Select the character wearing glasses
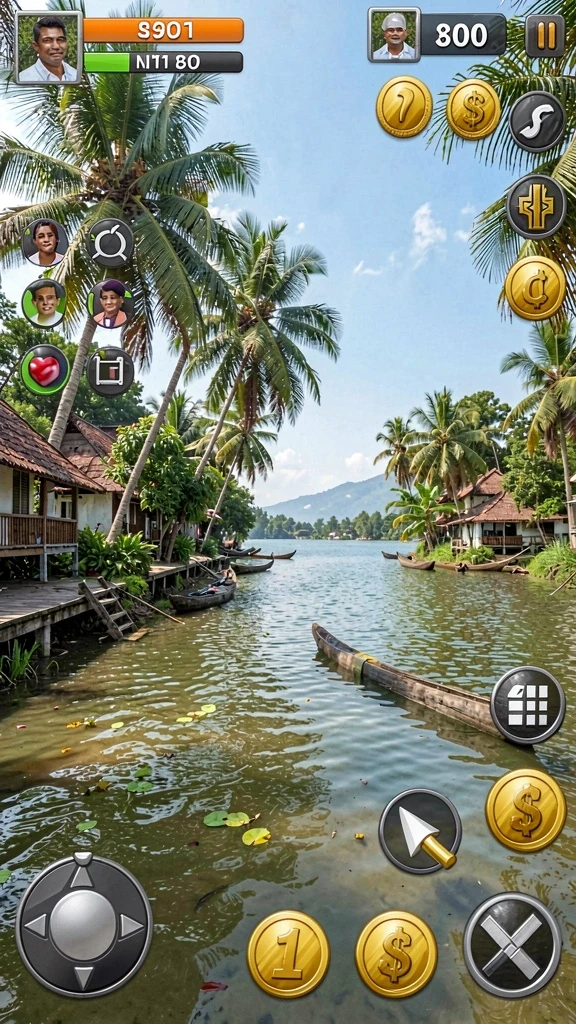Image resolution: width=576 pixels, height=1024 pixels. [x=44, y=303]
